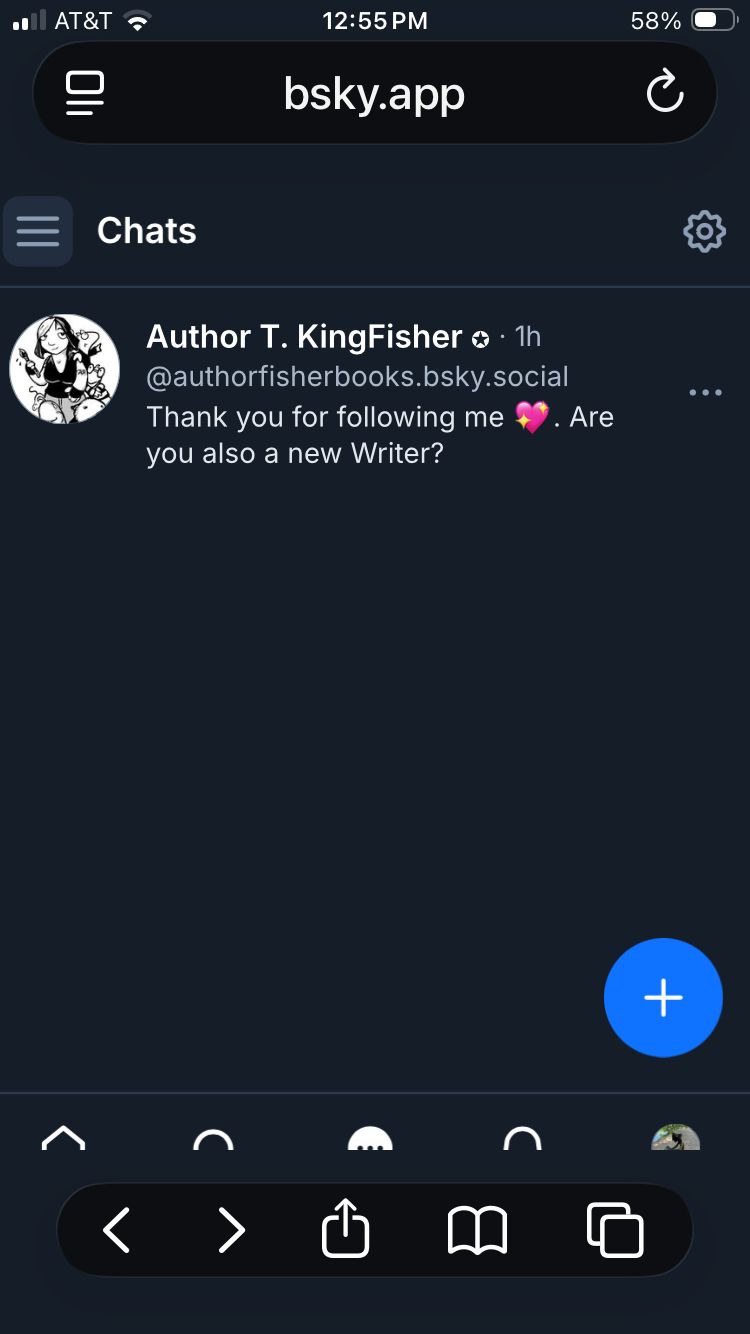Screen dimensions: 750x1334
Task: Start a new chat with plus button
Action: [663, 997]
